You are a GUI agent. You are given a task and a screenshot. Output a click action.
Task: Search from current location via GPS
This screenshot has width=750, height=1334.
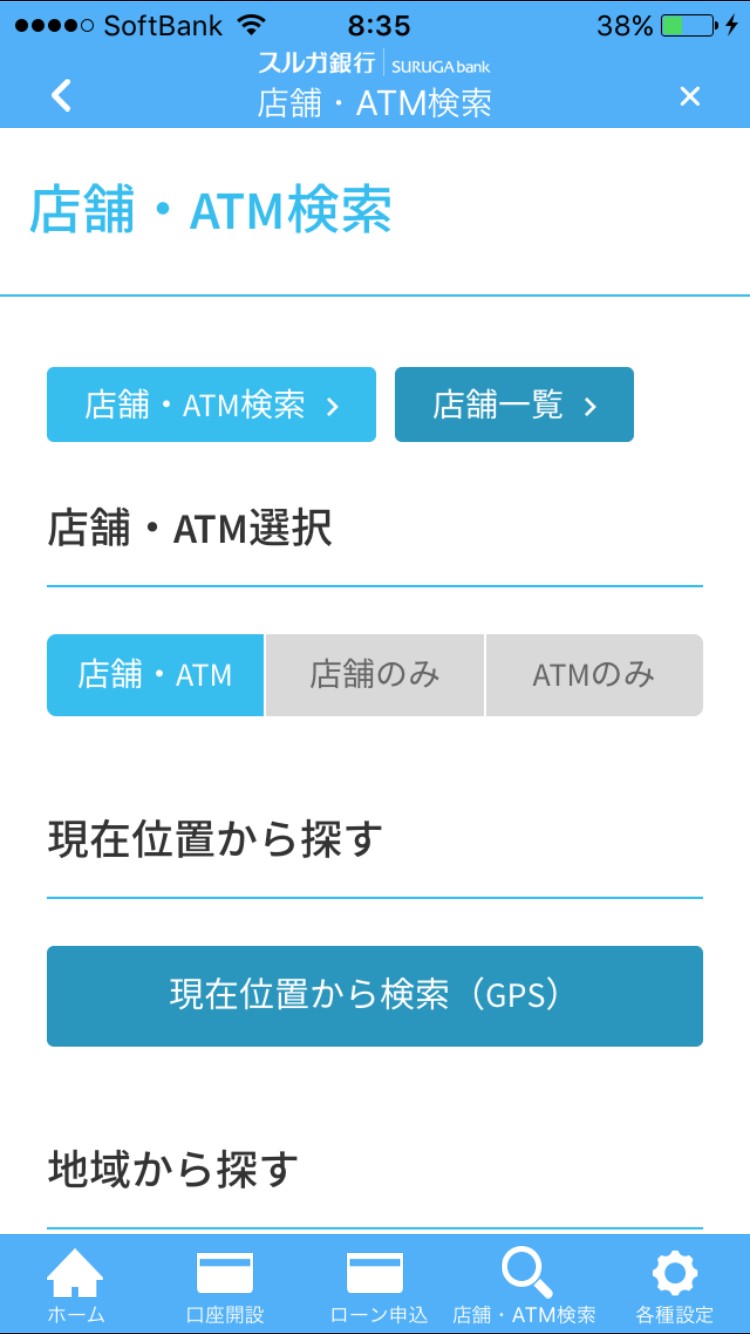374,996
